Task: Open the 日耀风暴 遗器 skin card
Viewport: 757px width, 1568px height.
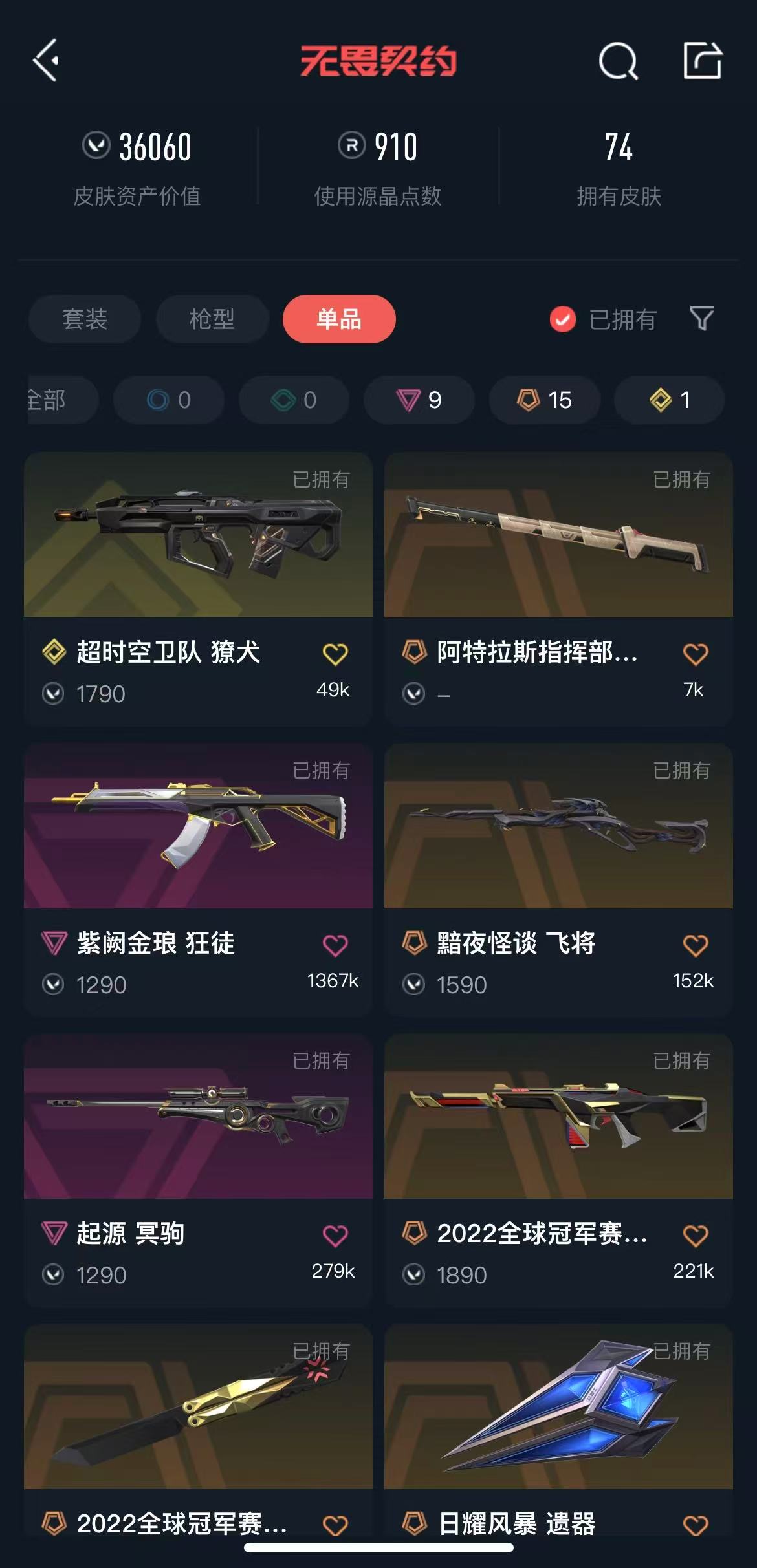Action: 558,1407
